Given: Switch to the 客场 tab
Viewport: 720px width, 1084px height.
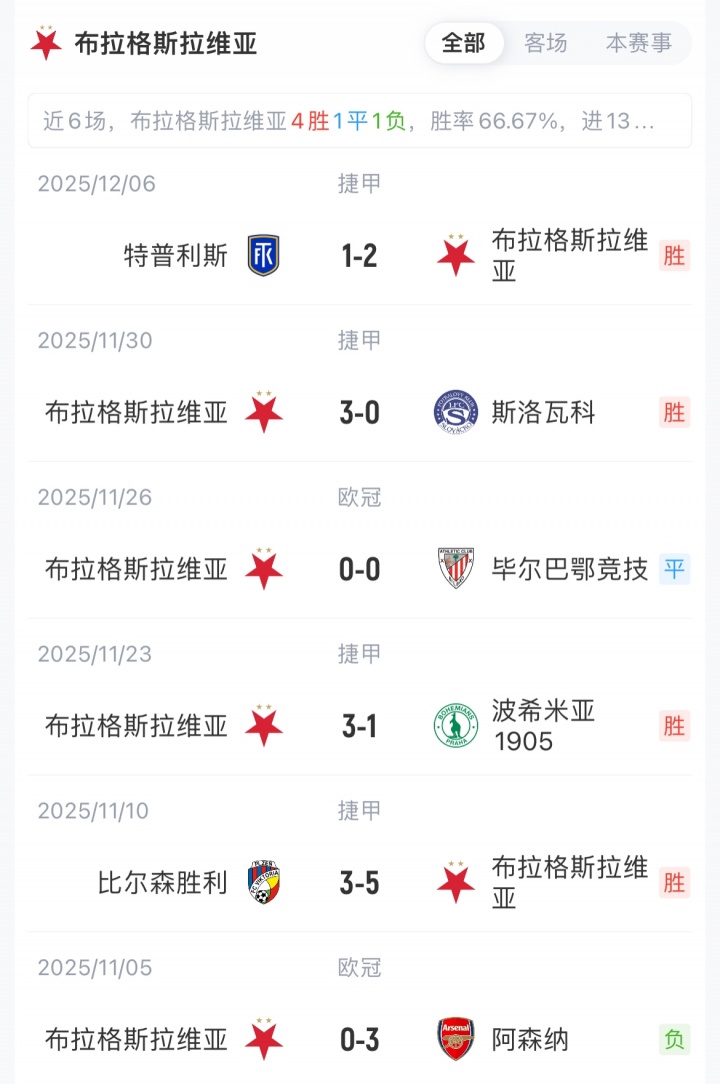Looking at the screenshot, I should click(x=546, y=43).
